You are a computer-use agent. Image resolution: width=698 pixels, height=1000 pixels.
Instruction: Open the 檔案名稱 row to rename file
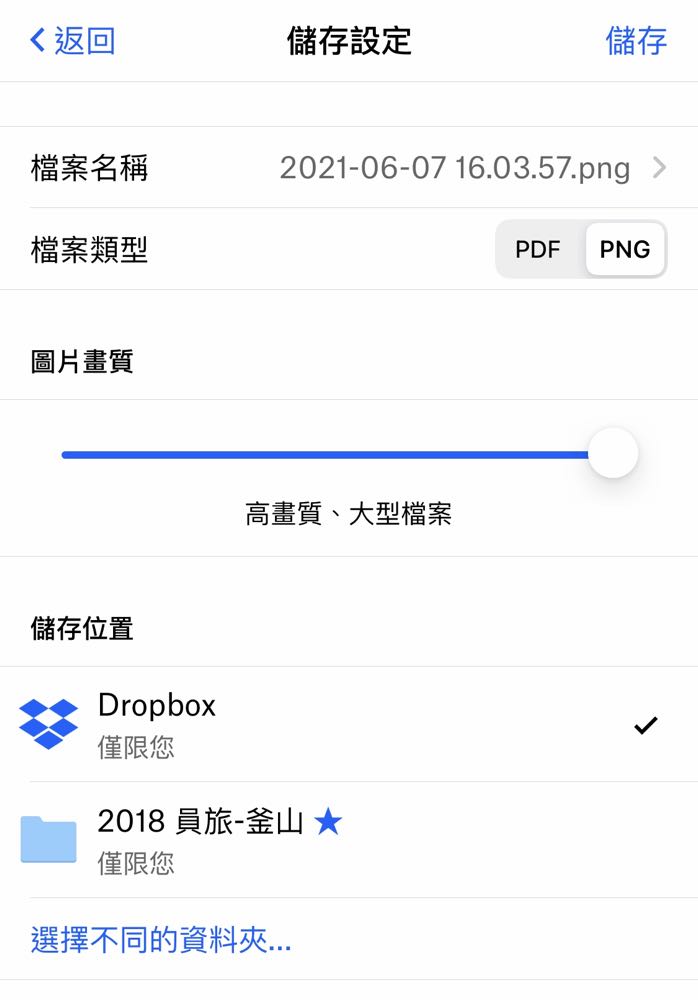(x=349, y=168)
